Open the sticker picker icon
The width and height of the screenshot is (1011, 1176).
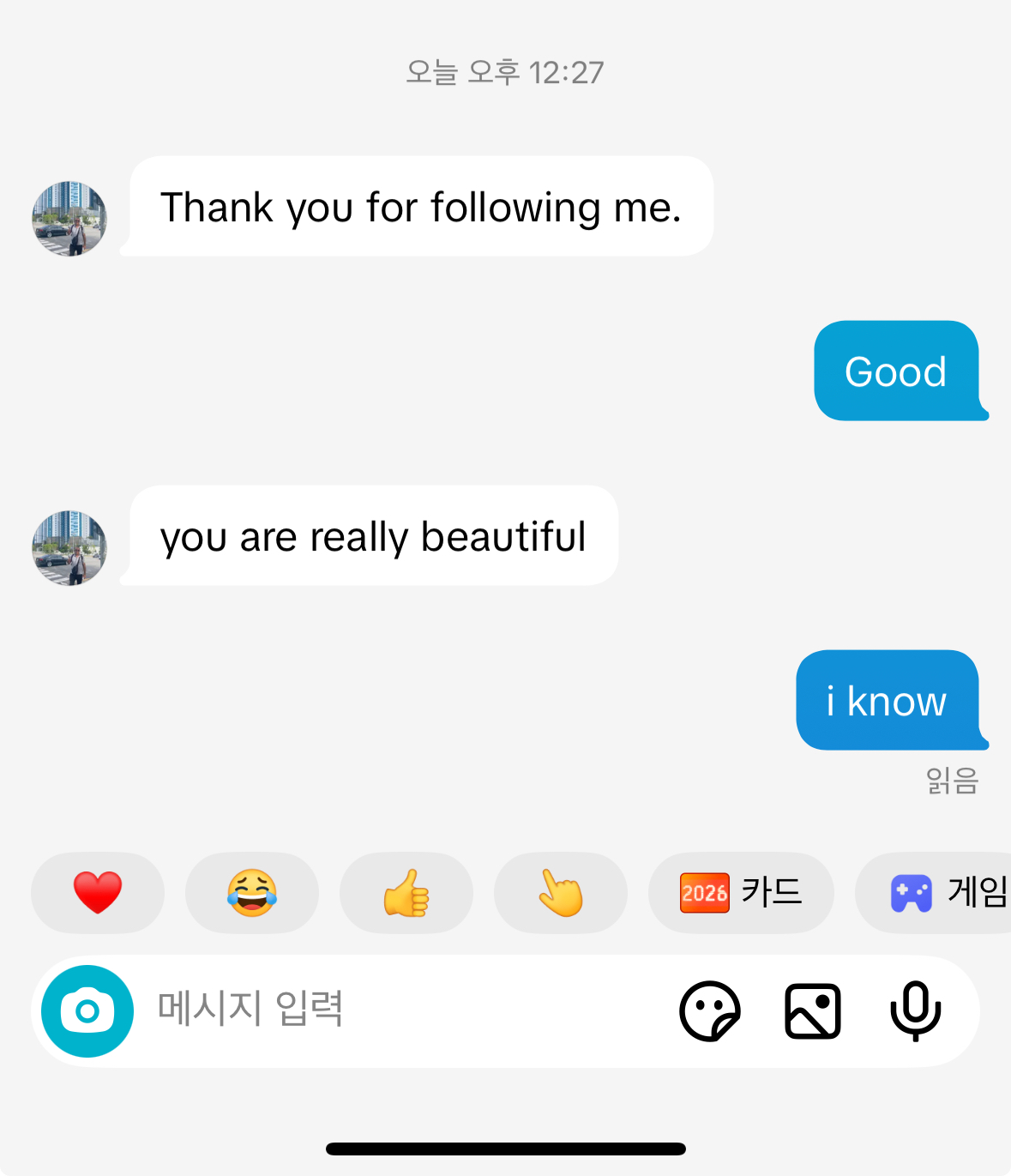pos(709,1011)
